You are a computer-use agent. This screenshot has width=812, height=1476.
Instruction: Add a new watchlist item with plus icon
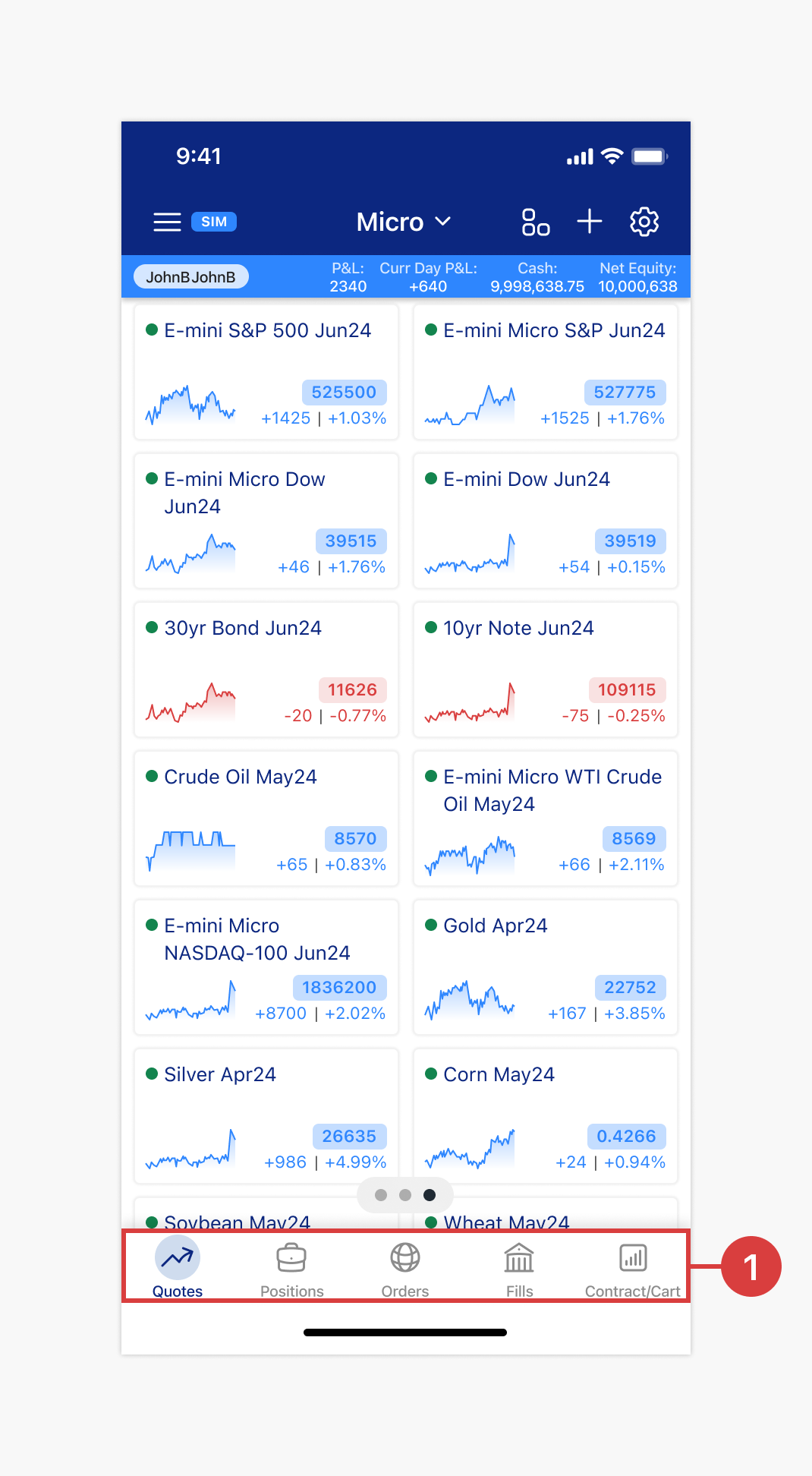click(589, 221)
